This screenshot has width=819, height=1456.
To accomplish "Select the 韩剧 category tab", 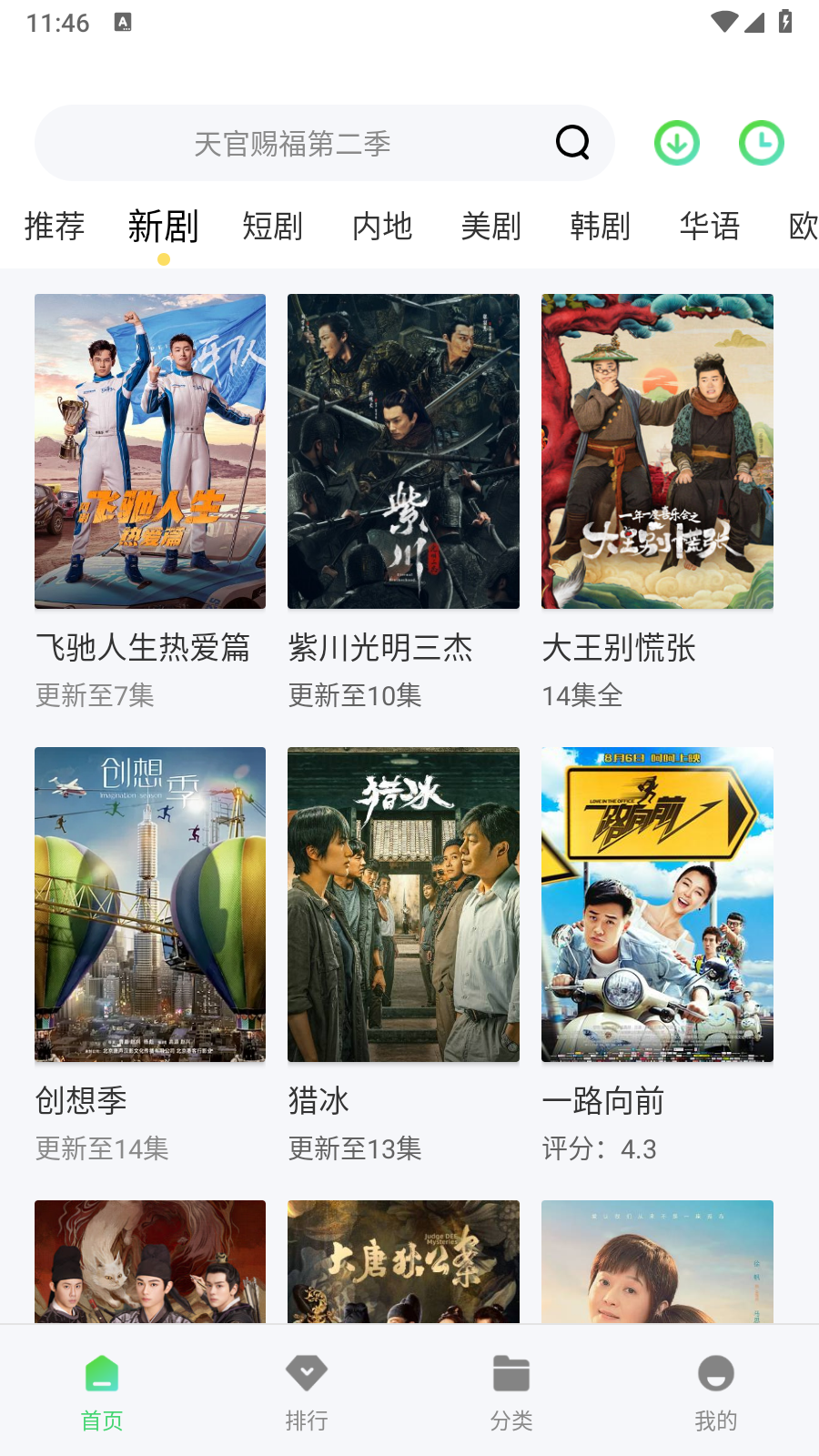I will [601, 226].
